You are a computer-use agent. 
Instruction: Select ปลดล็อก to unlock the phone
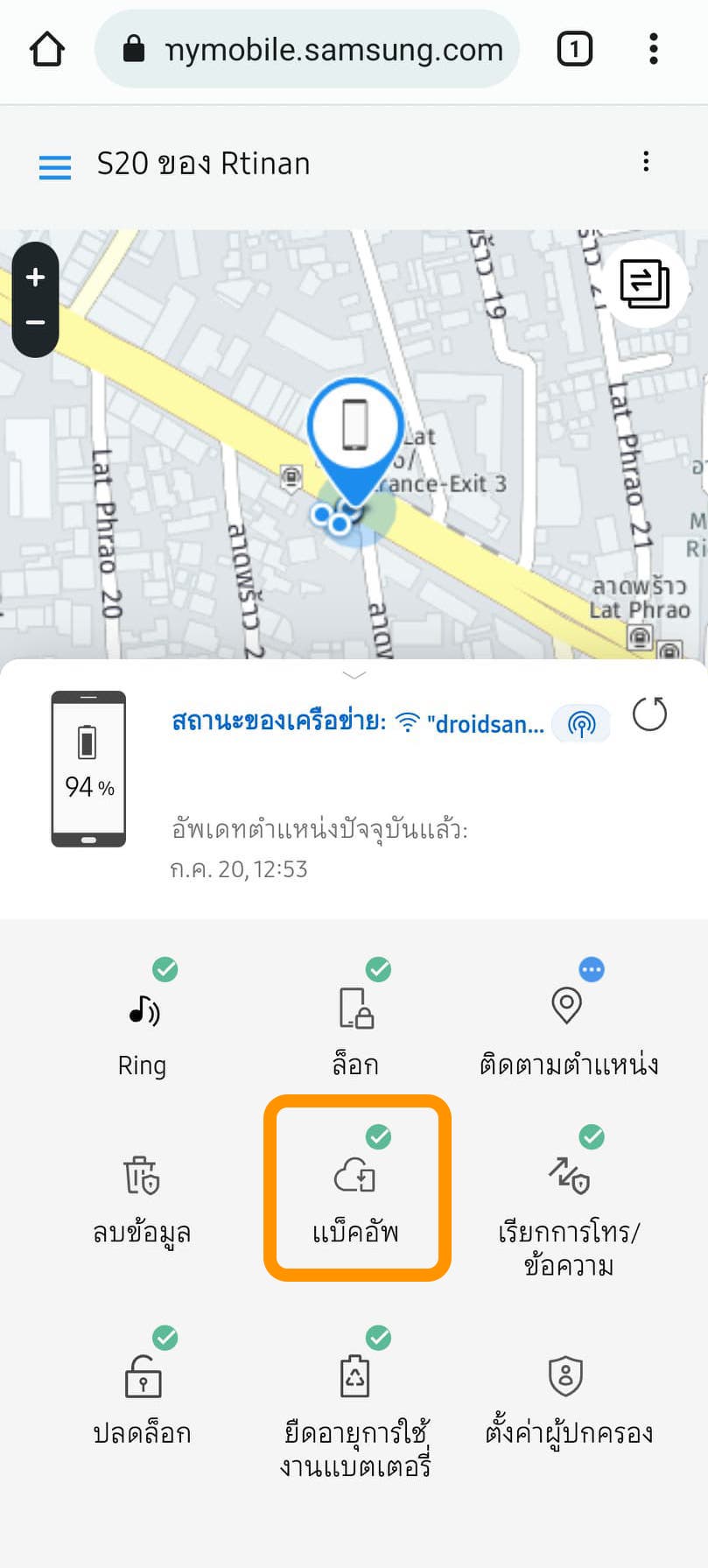pos(142,1396)
